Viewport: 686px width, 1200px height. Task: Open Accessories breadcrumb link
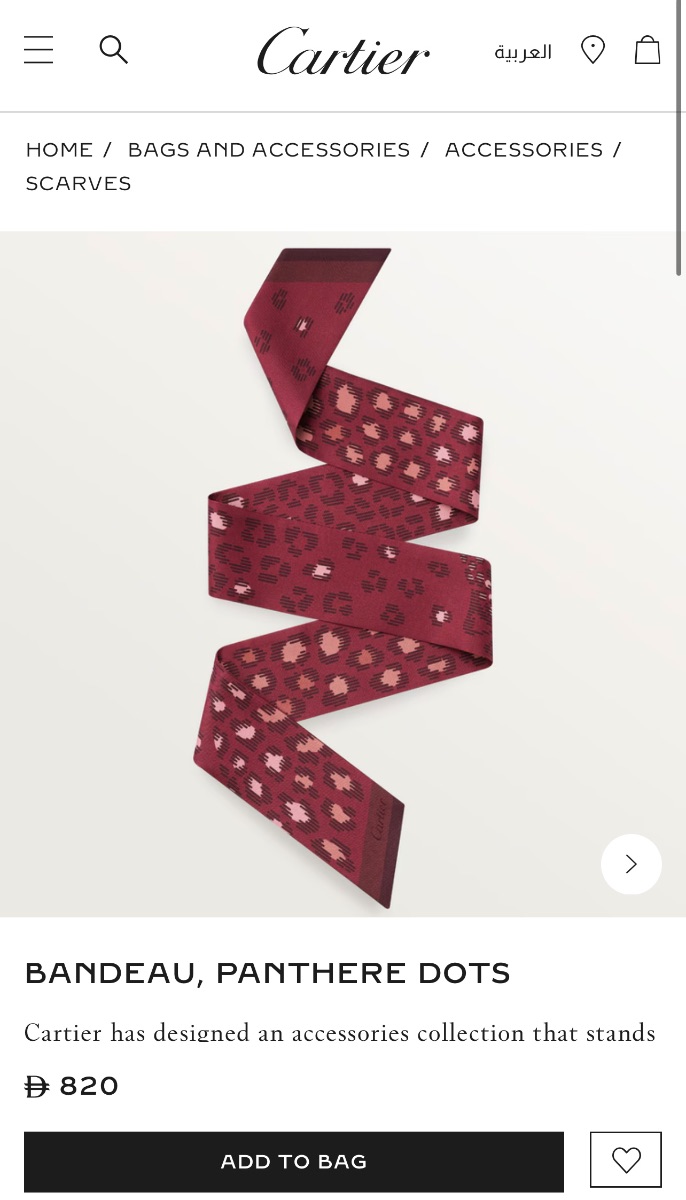point(524,149)
